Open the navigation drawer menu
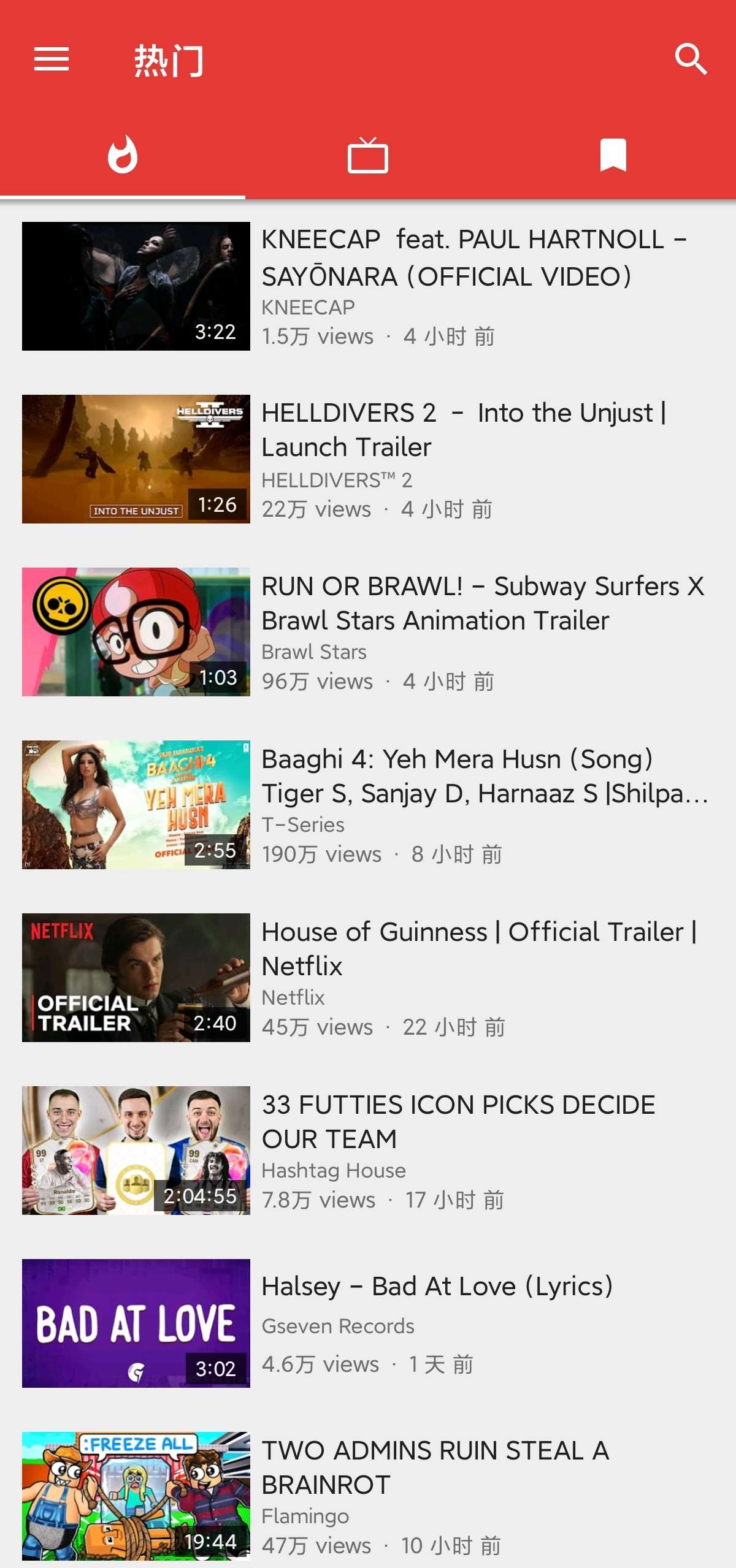This screenshot has height=1568, width=736. point(52,59)
